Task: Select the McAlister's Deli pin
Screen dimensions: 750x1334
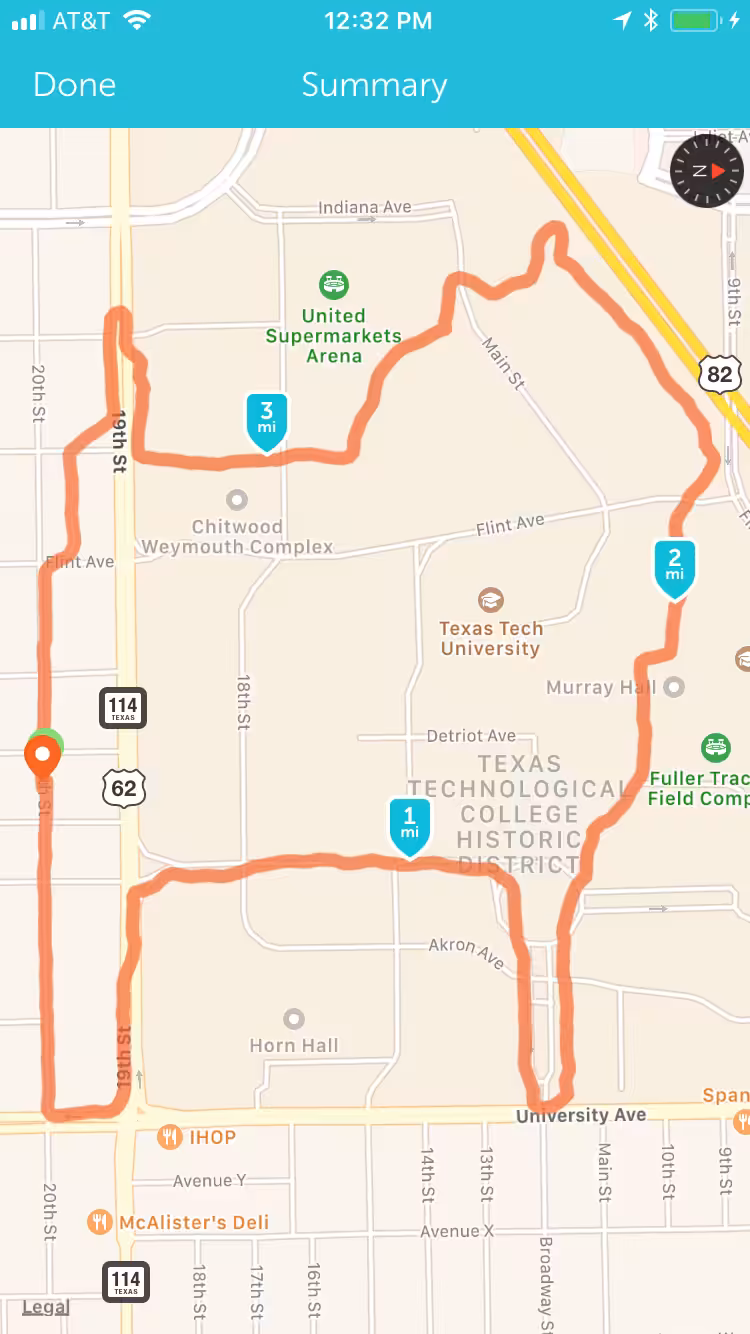Action: pos(99,1222)
